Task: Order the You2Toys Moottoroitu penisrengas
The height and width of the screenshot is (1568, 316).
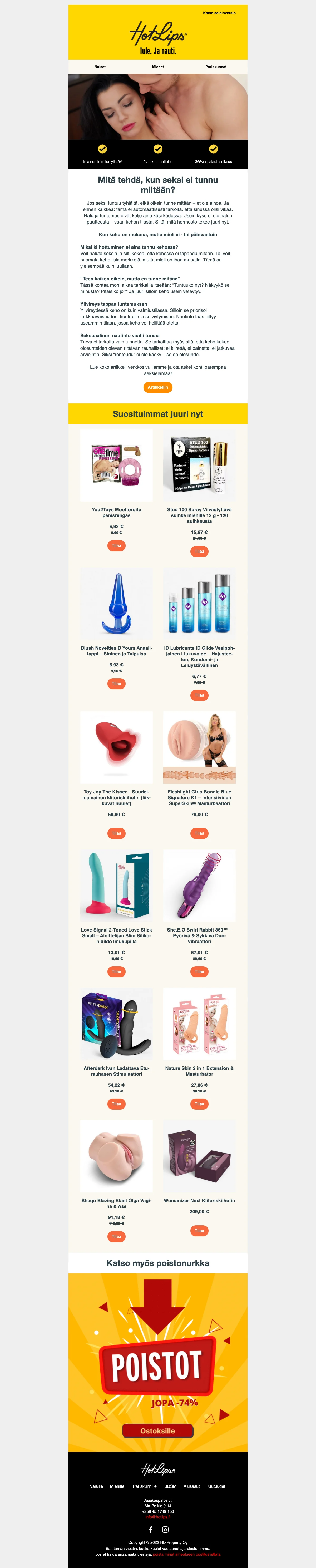Action: pos(116,545)
